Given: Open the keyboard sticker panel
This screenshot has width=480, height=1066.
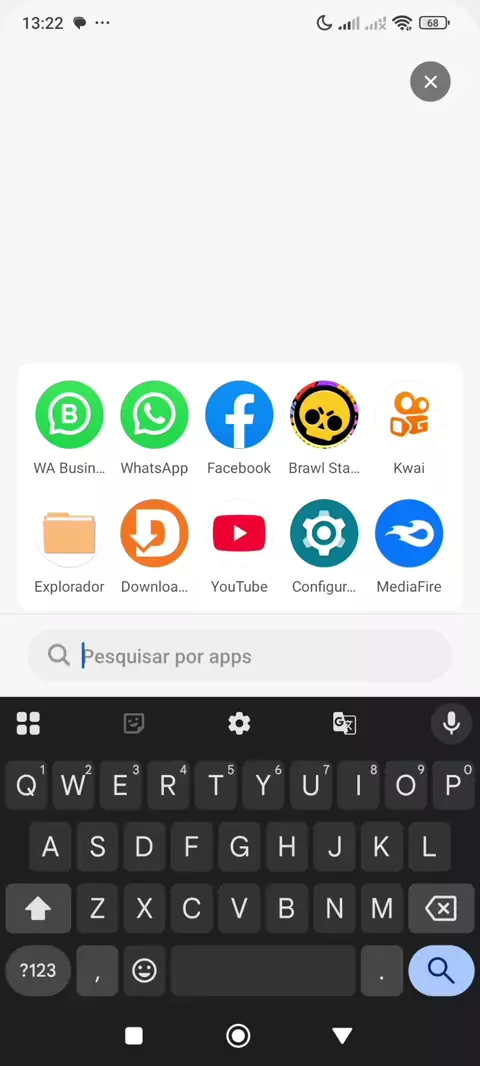Looking at the screenshot, I should (134, 723).
